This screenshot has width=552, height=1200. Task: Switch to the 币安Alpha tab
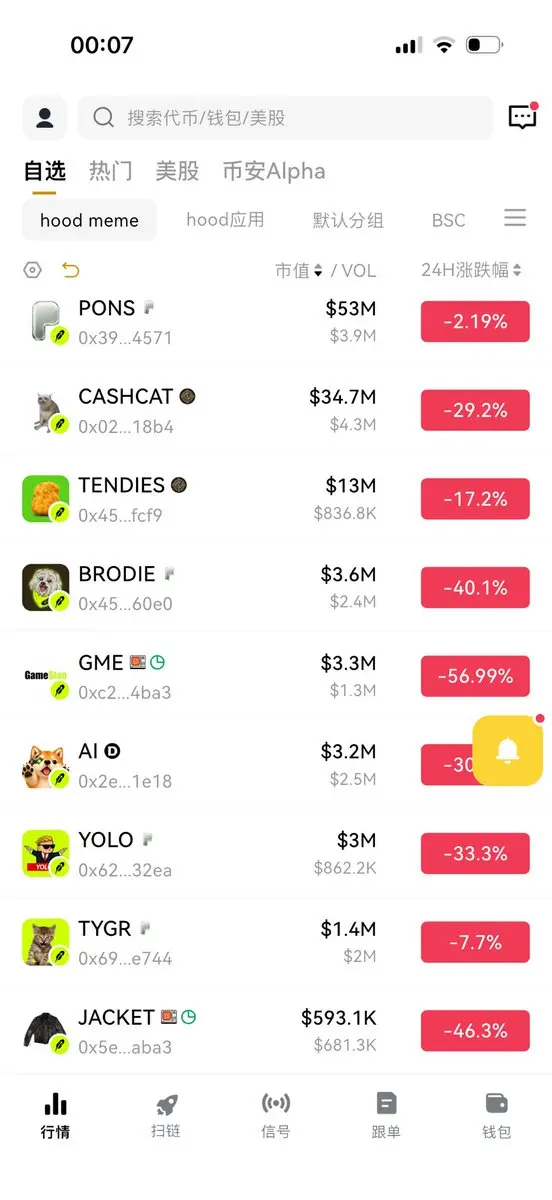click(x=274, y=171)
